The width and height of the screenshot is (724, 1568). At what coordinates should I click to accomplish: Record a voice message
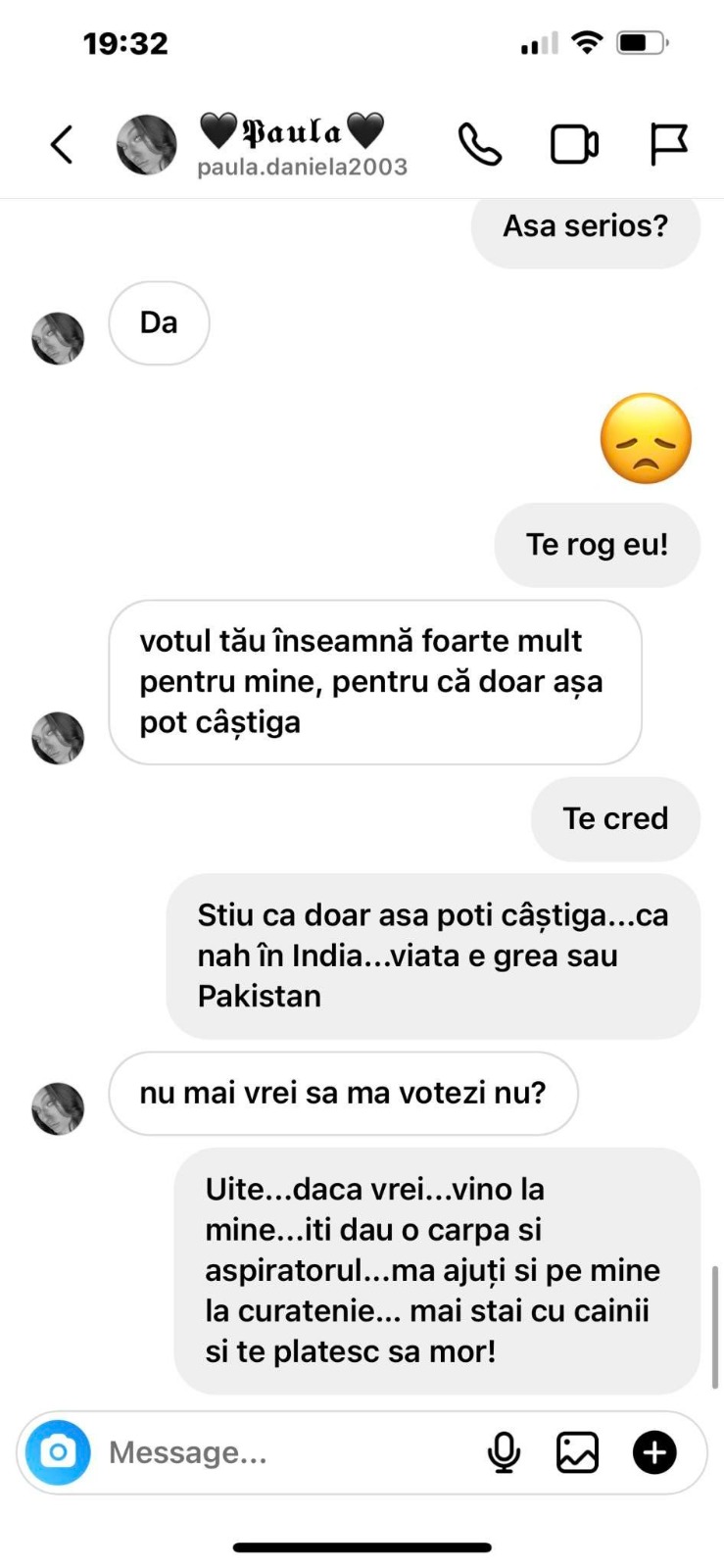504,1452
